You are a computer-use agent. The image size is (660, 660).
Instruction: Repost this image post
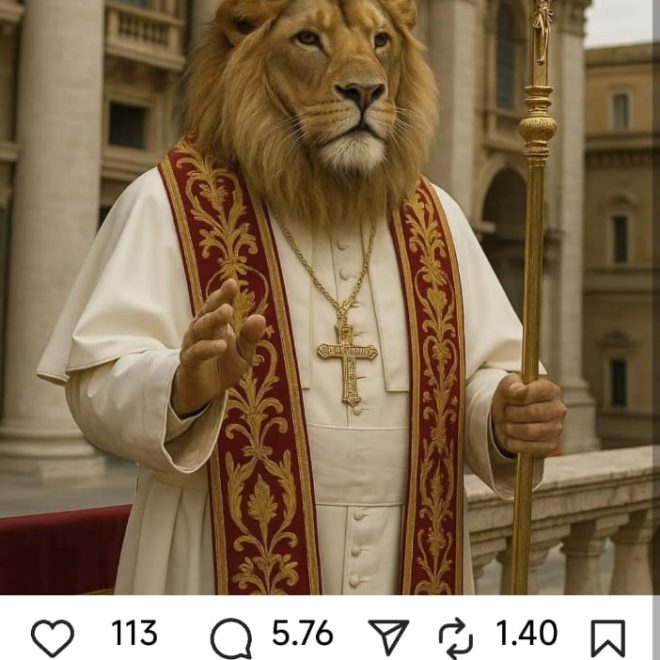(456, 638)
